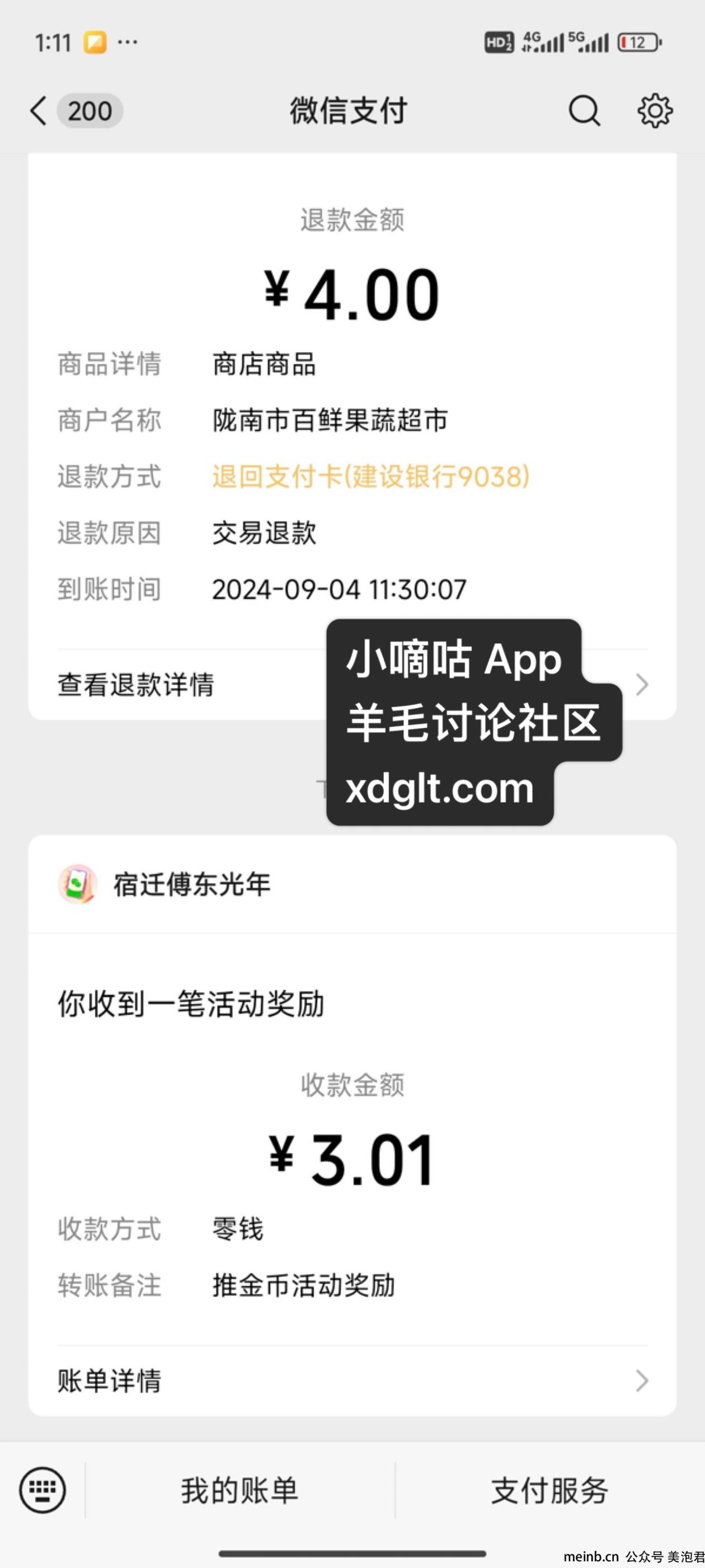705x1568 pixels.
Task: Open 支付服务 menu
Action: tap(550, 1490)
